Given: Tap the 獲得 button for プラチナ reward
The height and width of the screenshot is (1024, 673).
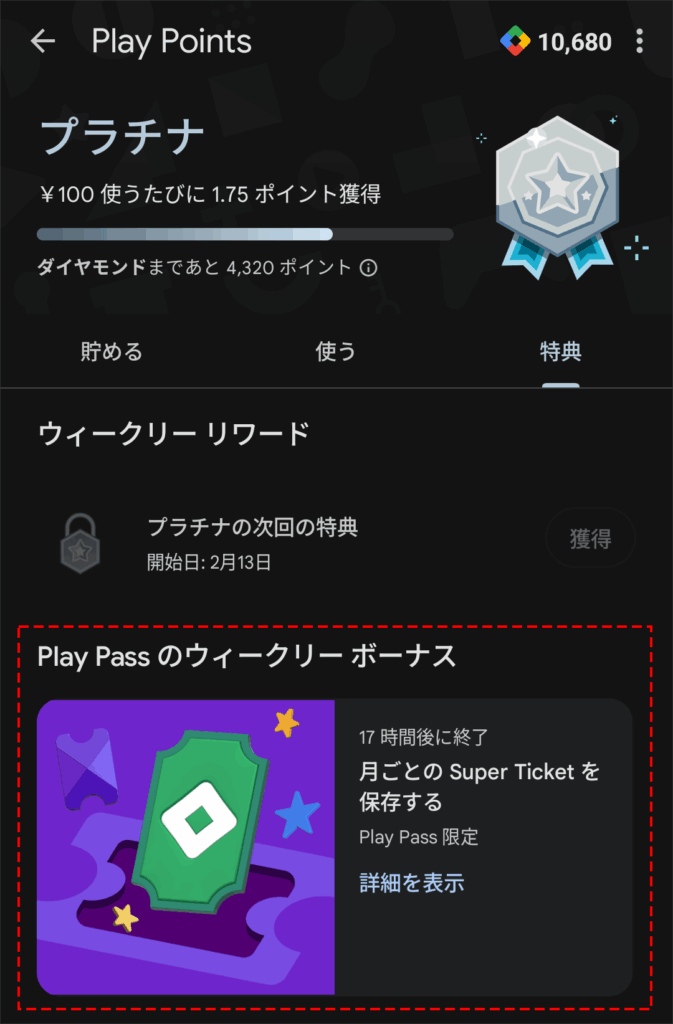Looking at the screenshot, I should point(590,539).
